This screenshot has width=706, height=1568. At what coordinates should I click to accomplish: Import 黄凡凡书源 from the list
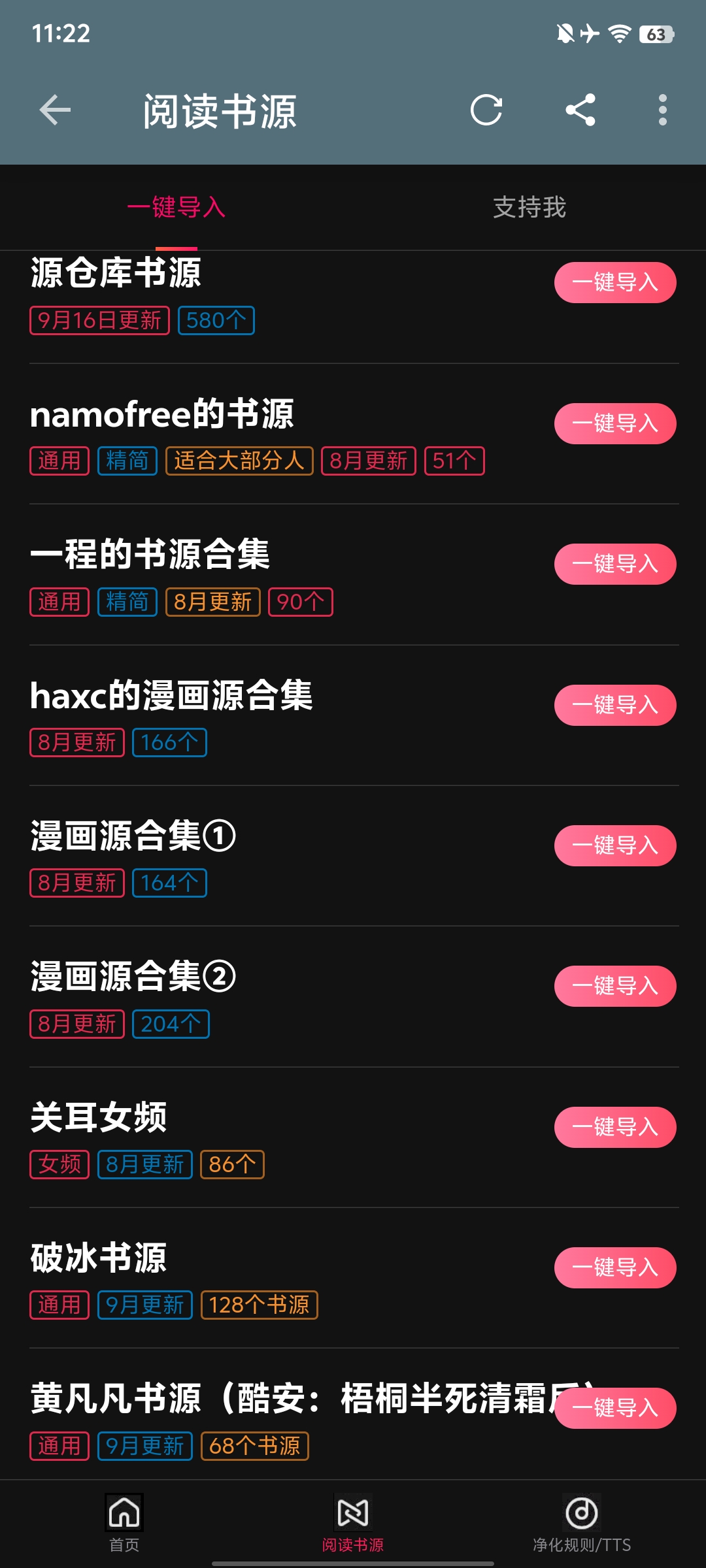coord(614,1408)
